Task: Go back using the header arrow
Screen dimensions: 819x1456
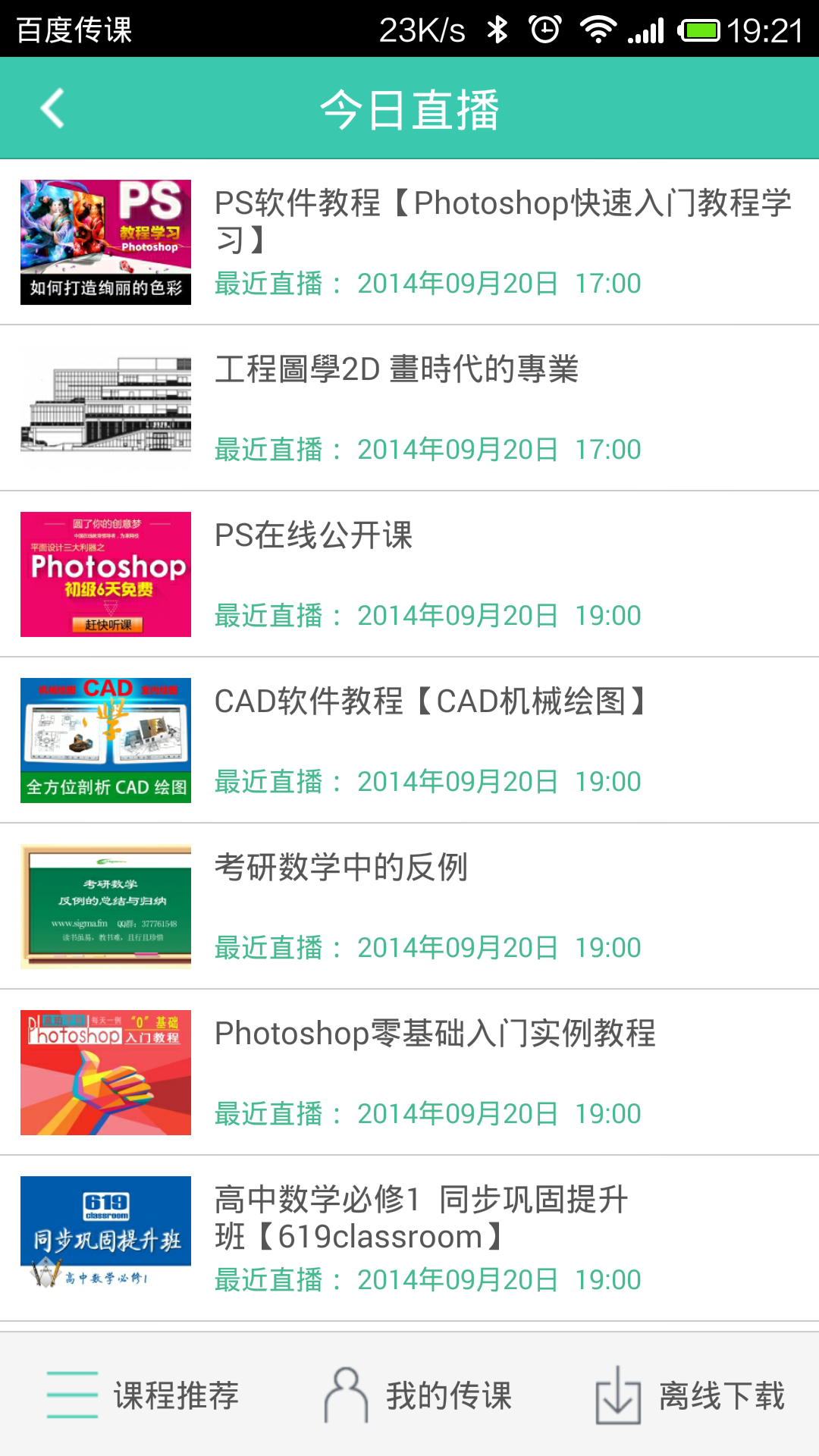Action: 52,108
